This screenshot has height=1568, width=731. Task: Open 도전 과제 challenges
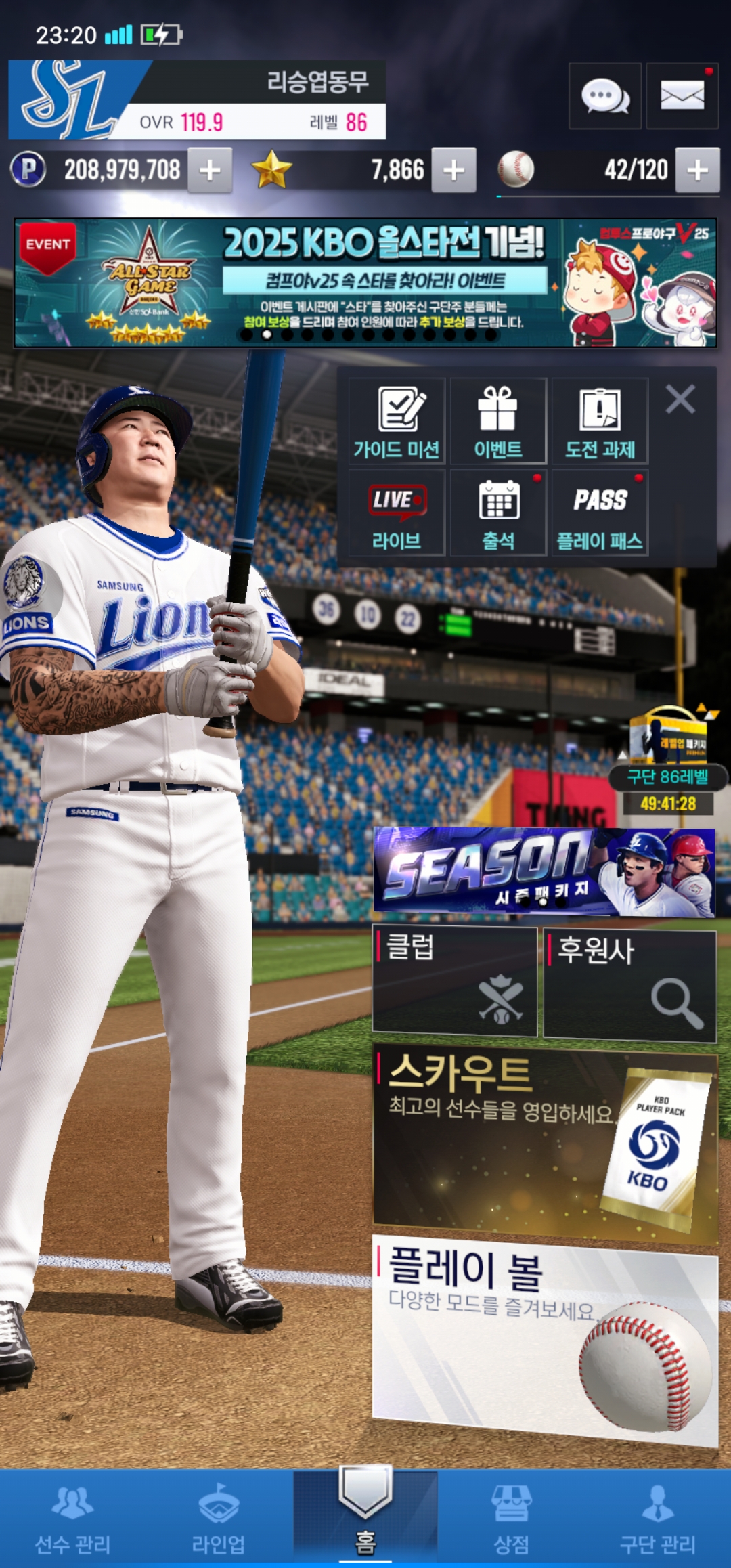(x=600, y=421)
